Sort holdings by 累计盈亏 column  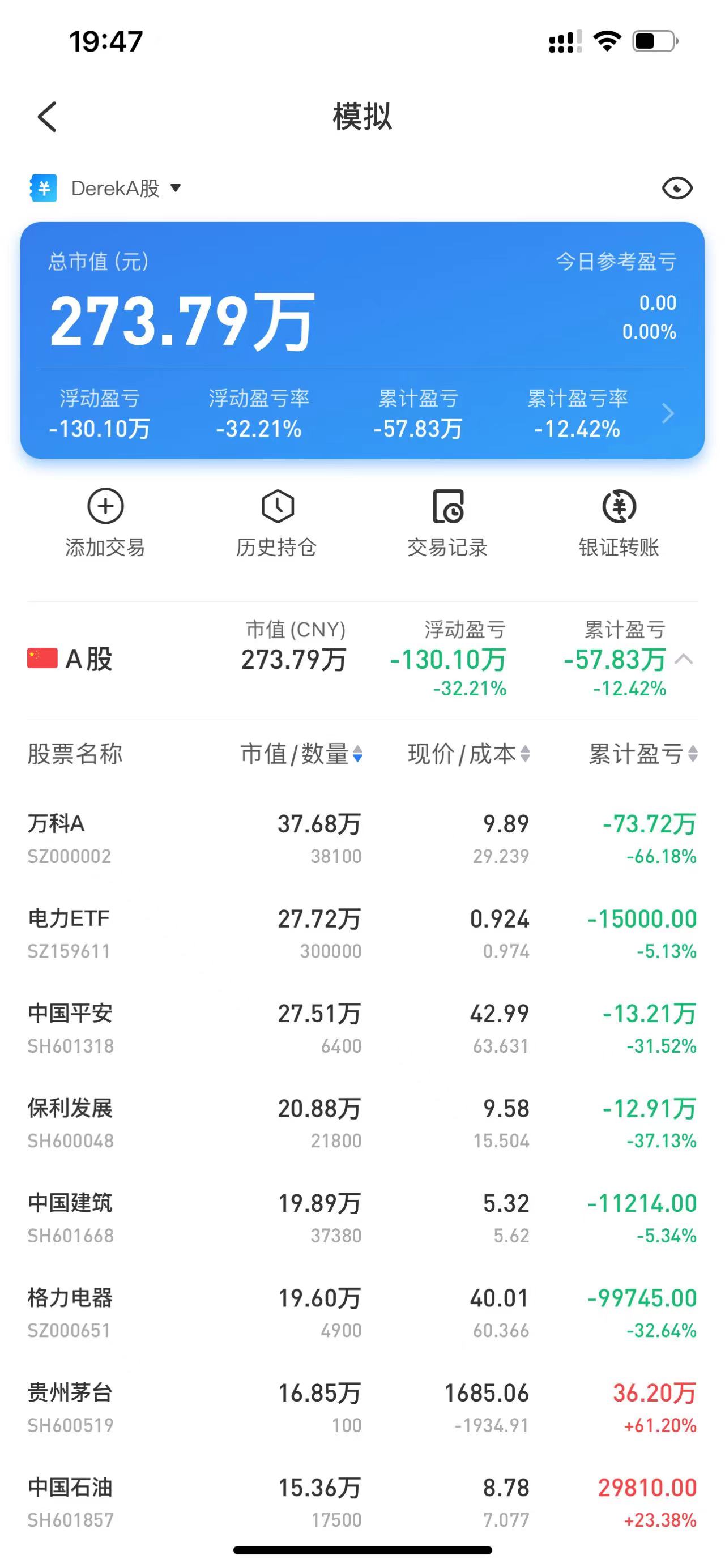[642, 754]
